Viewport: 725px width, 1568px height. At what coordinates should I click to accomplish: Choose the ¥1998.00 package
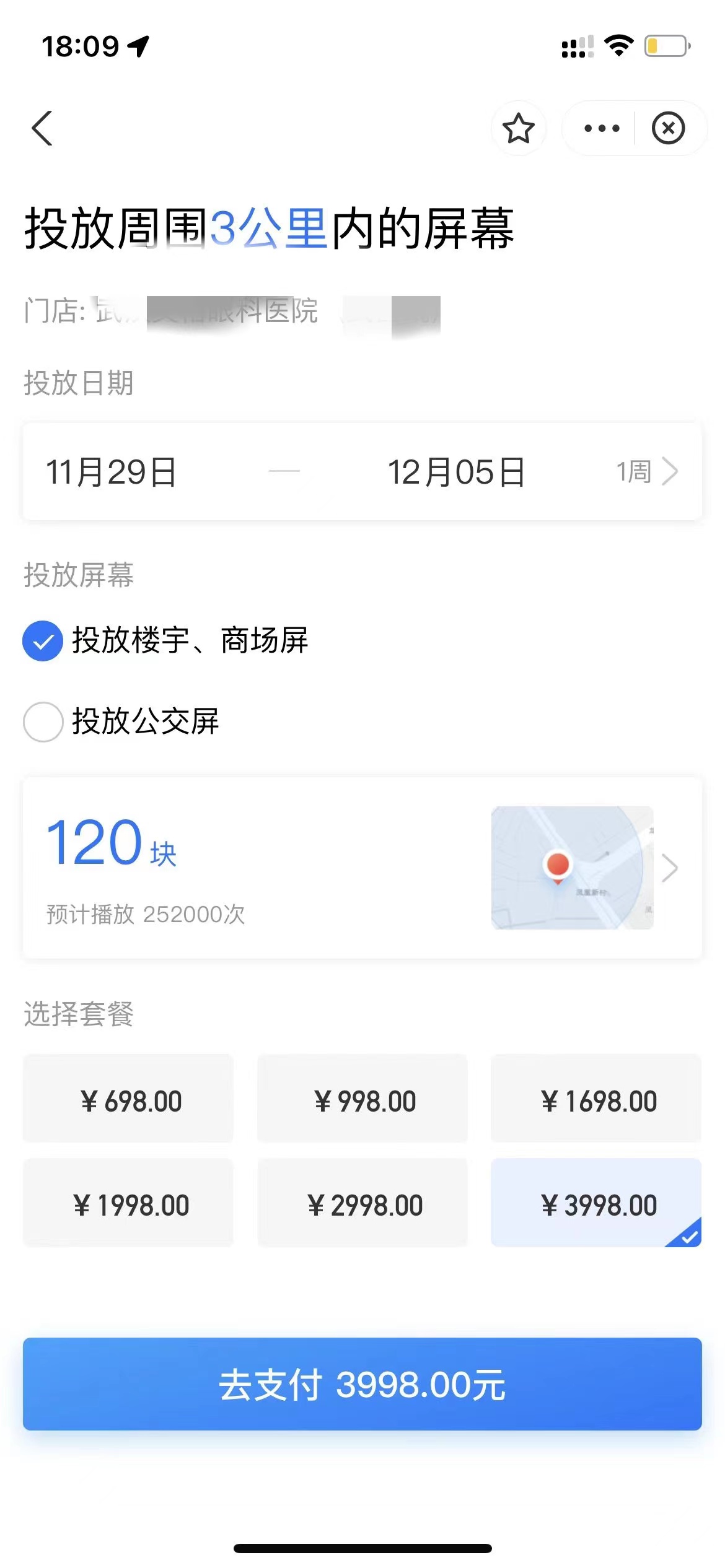tap(129, 1204)
